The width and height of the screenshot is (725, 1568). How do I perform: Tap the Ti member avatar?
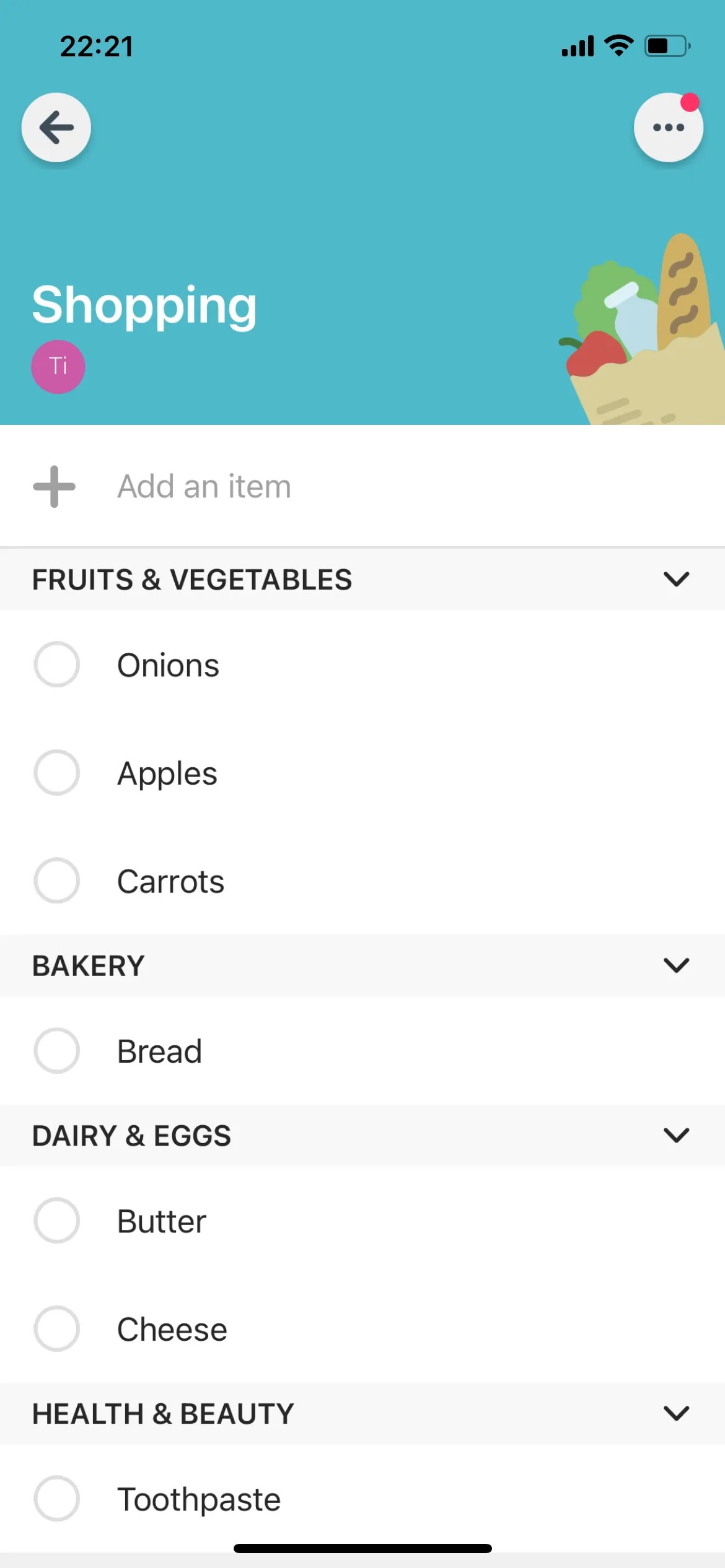pyautogui.click(x=58, y=367)
